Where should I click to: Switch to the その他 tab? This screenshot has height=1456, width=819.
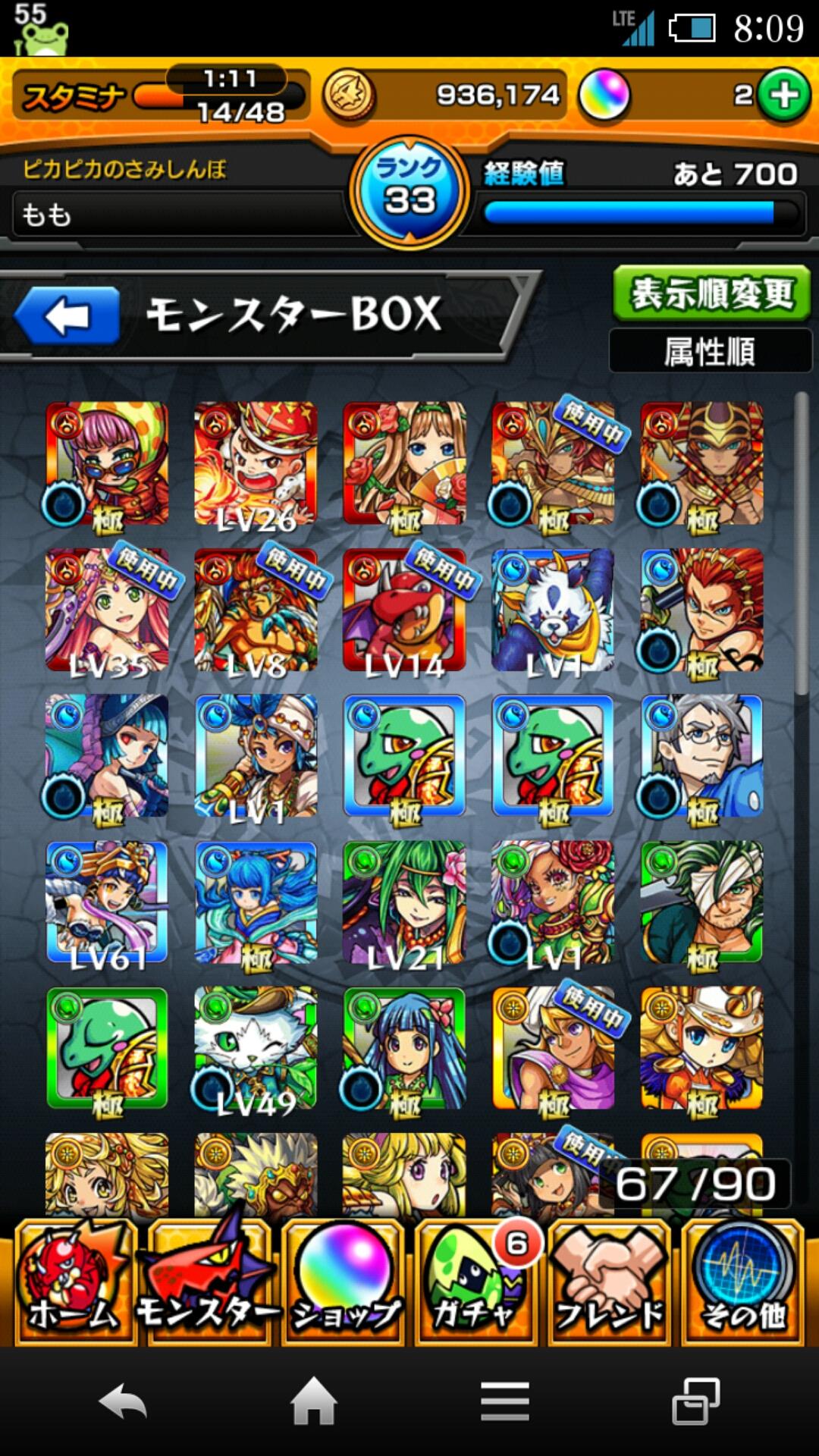(743, 1282)
